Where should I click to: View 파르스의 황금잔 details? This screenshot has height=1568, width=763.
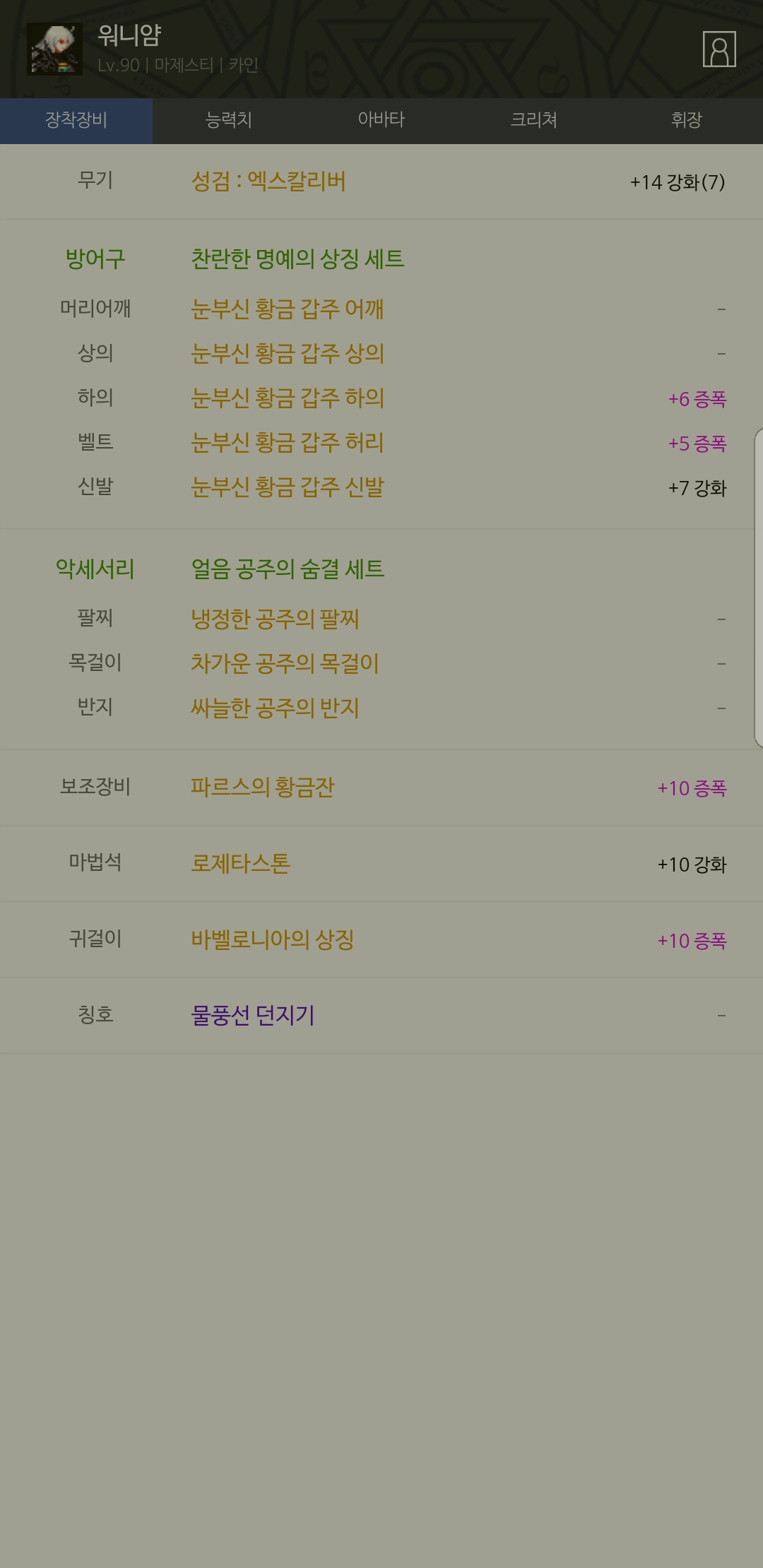(x=263, y=787)
